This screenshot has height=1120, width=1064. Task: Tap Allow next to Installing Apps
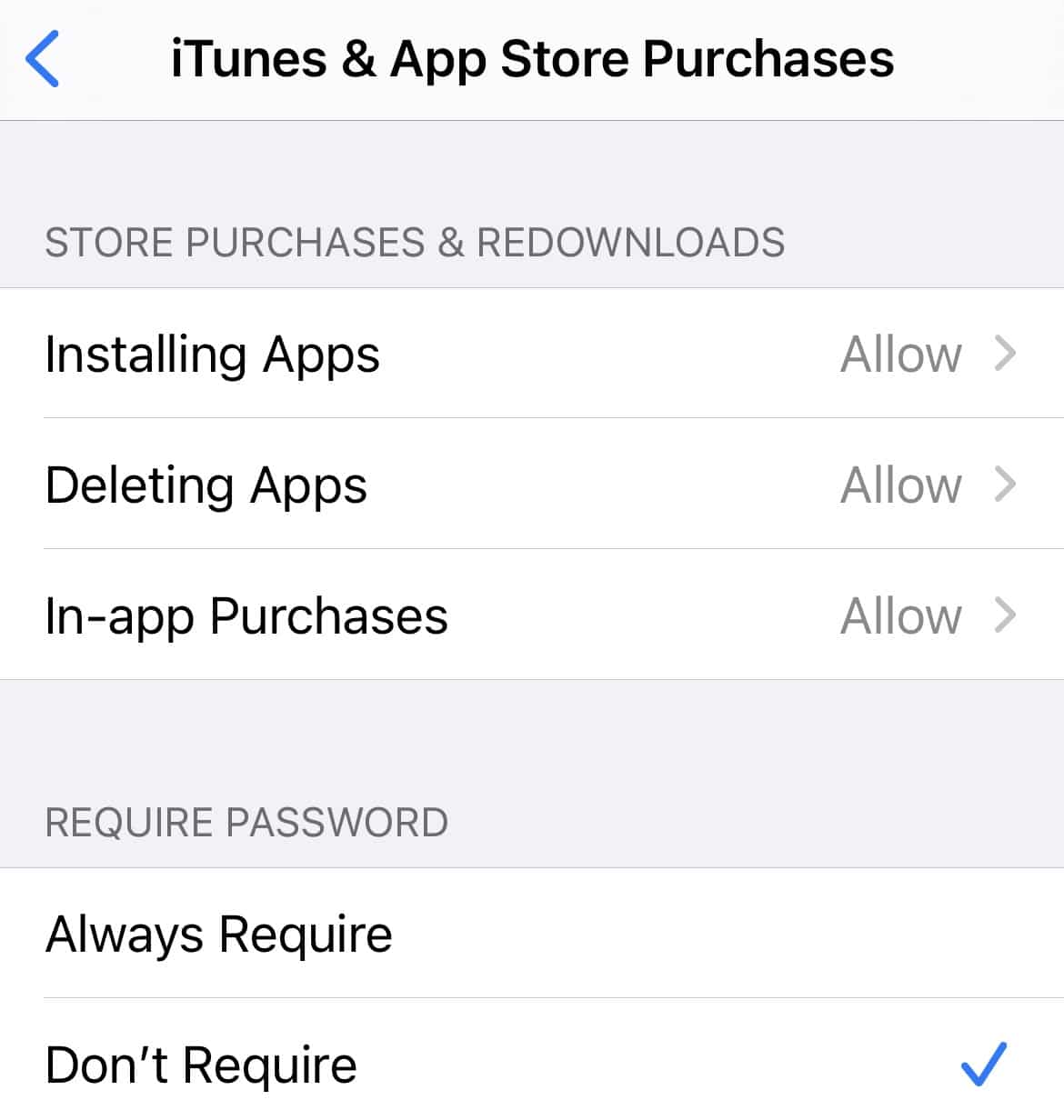pos(901,355)
